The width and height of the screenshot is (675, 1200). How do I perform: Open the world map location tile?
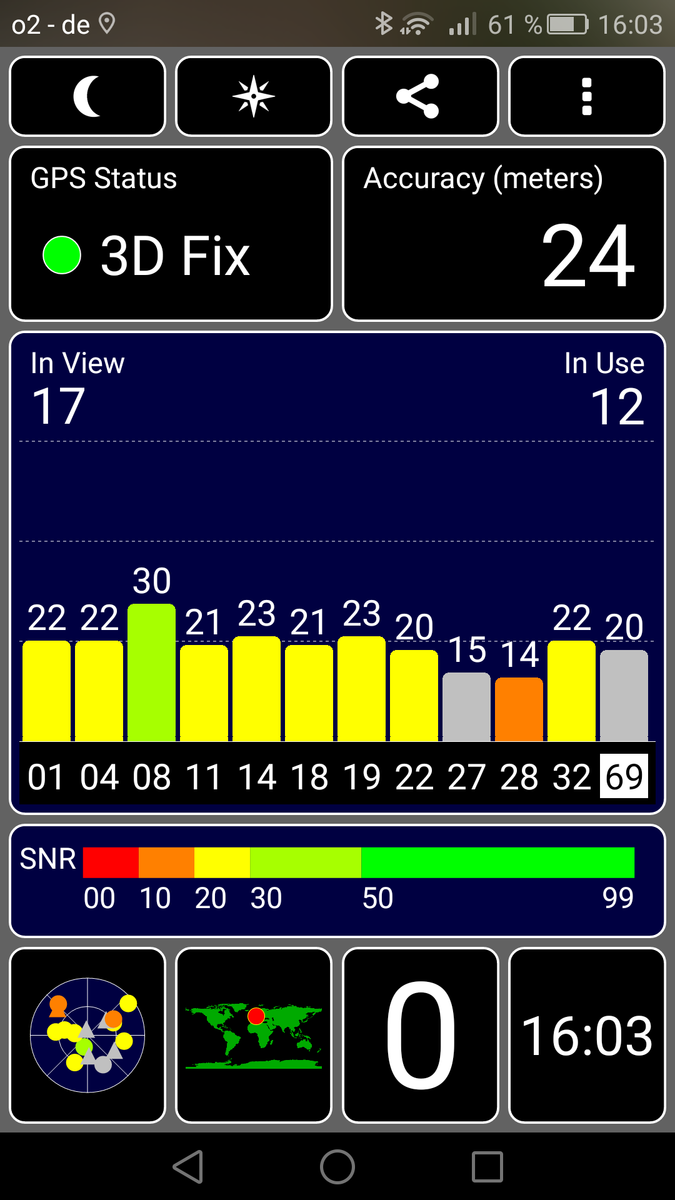253,1035
